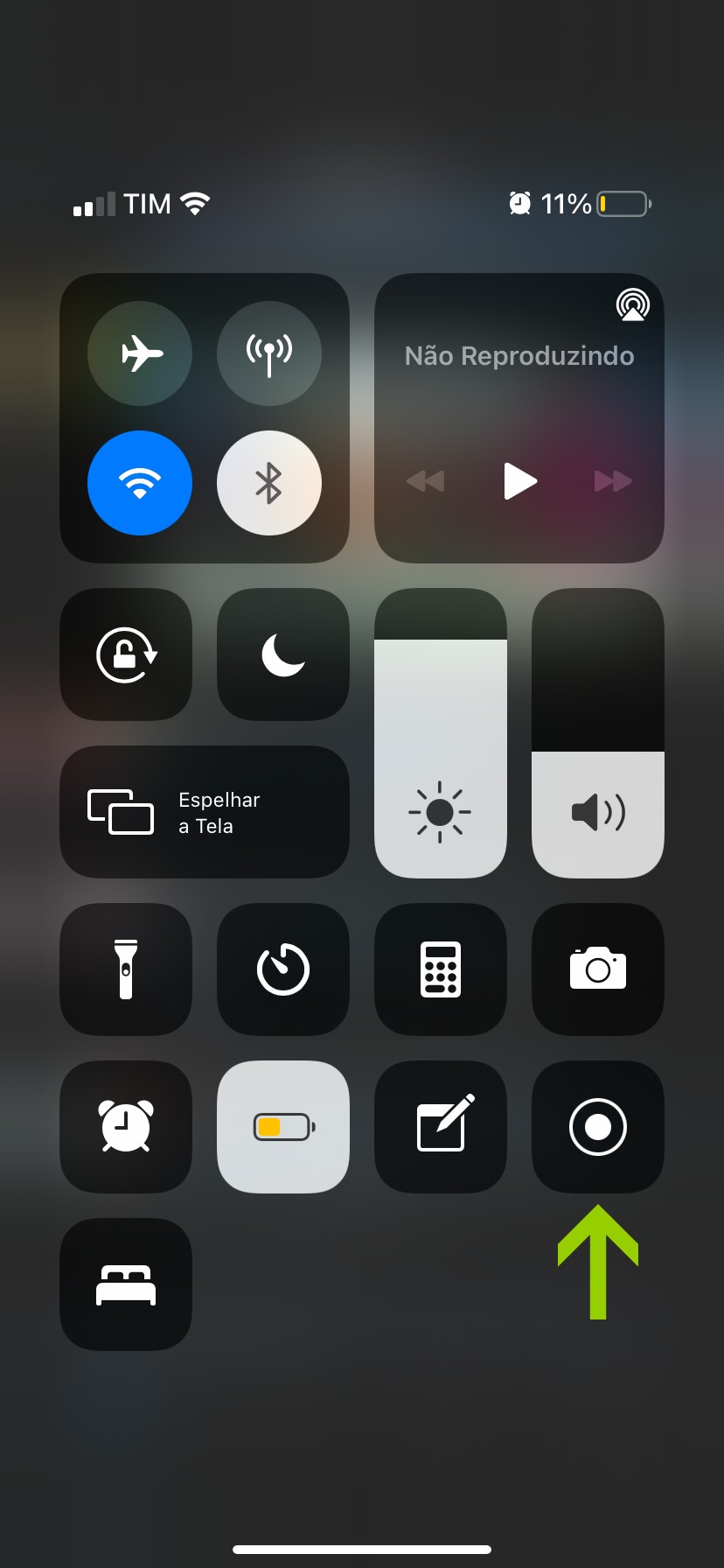The width and height of the screenshot is (724, 1568).
Task: Create a new quick note
Action: pyautogui.click(x=441, y=1127)
